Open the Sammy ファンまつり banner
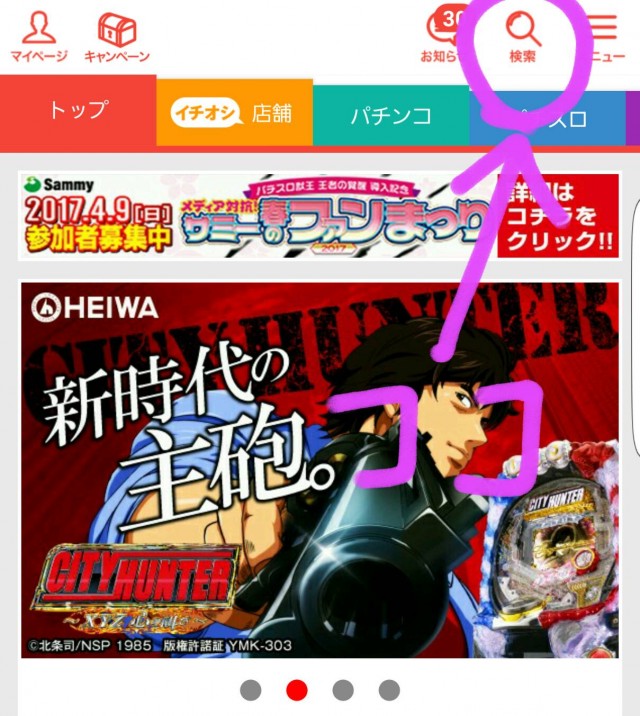Image resolution: width=640 pixels, height=716 pixels. 318,215
